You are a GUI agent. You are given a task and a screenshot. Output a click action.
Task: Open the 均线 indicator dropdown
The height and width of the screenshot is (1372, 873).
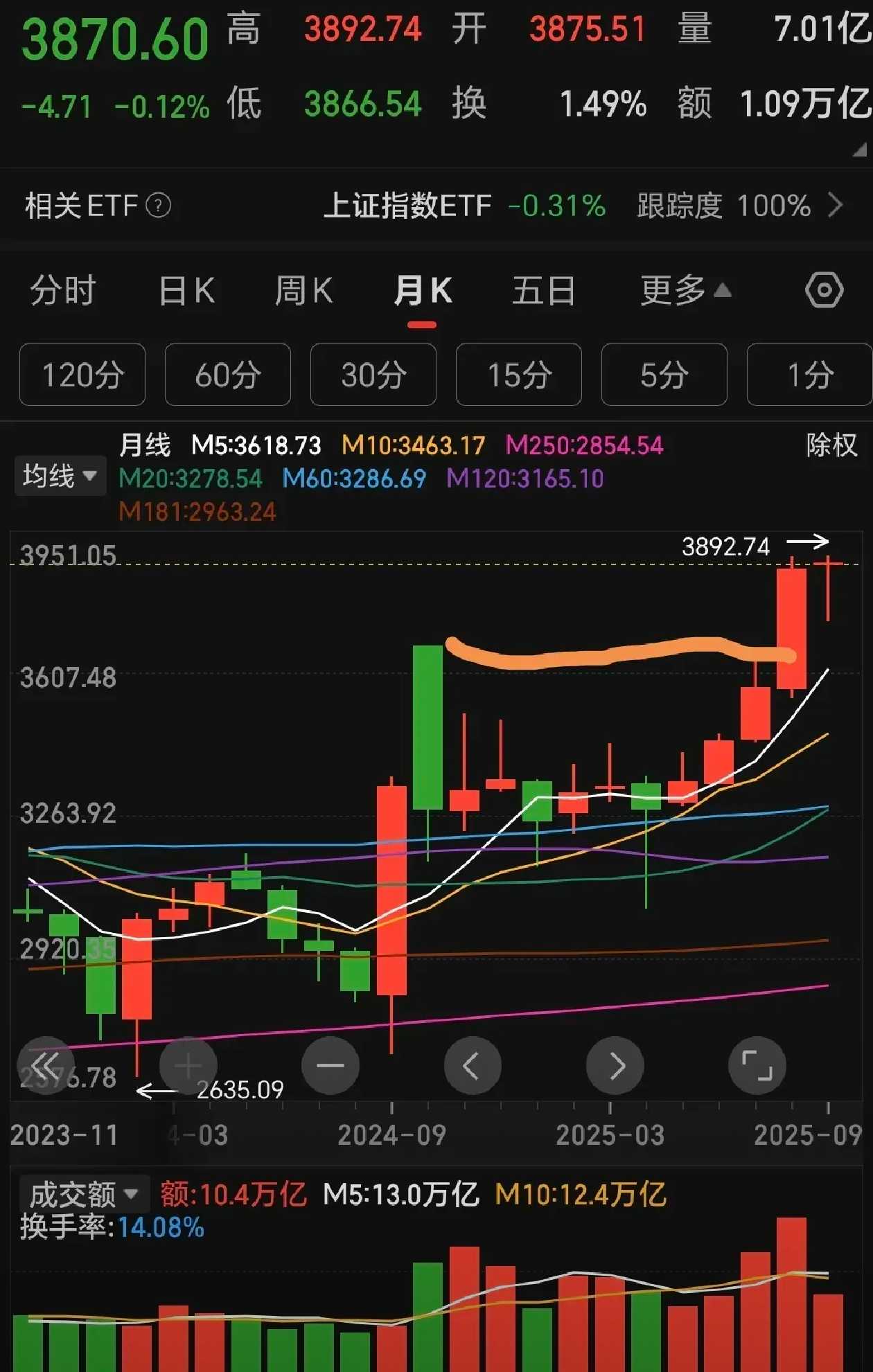59,476
